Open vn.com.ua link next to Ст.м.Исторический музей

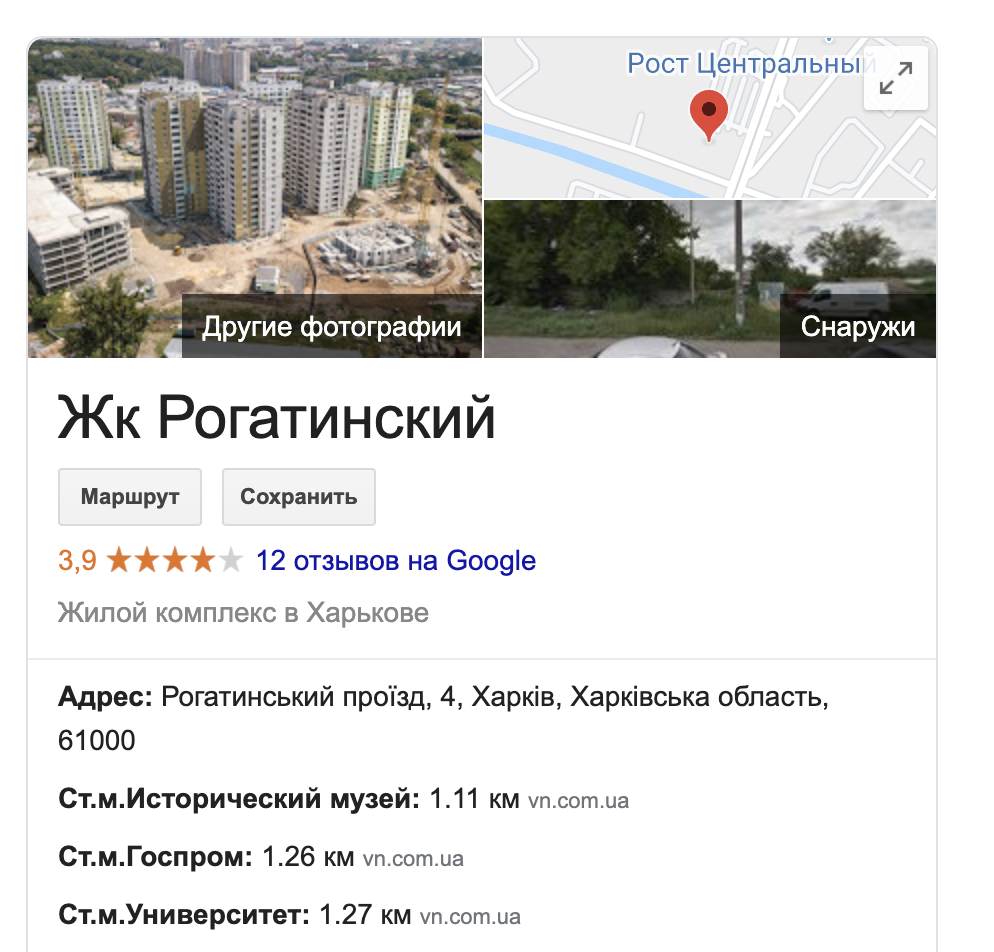coord(578,801)
